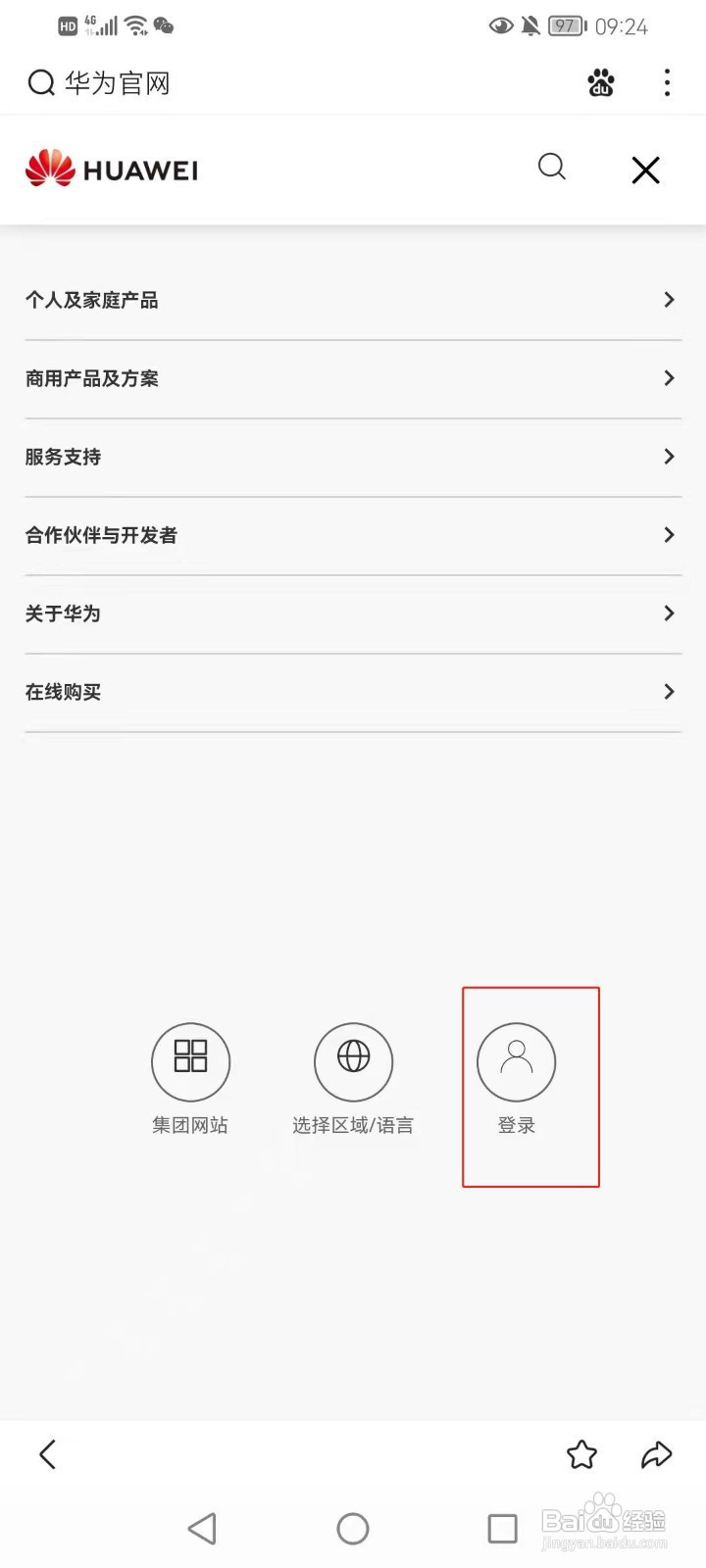Open the HUAWEI logo homepage link
The width and height of the screenshot is (706, 1568).
(111, 169)
